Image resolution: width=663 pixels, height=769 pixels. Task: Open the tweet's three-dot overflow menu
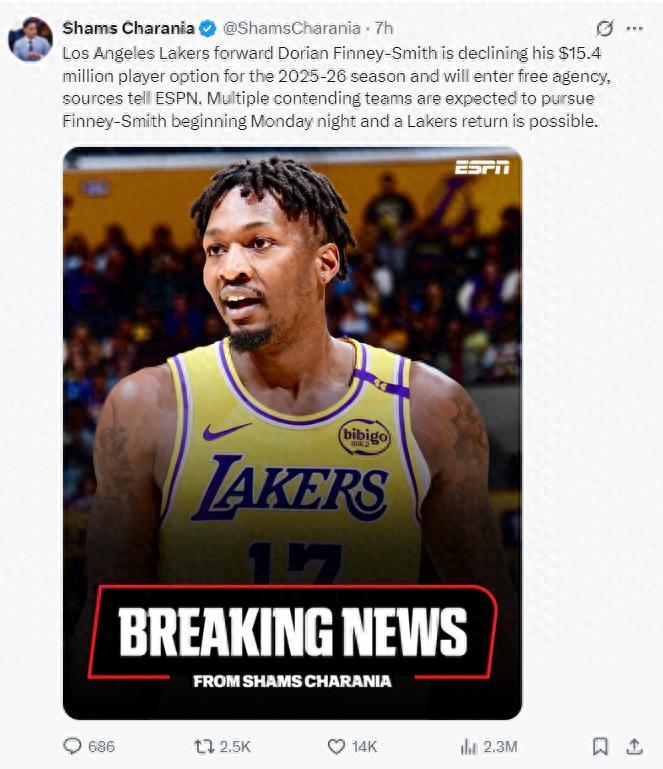click(634, 28)
